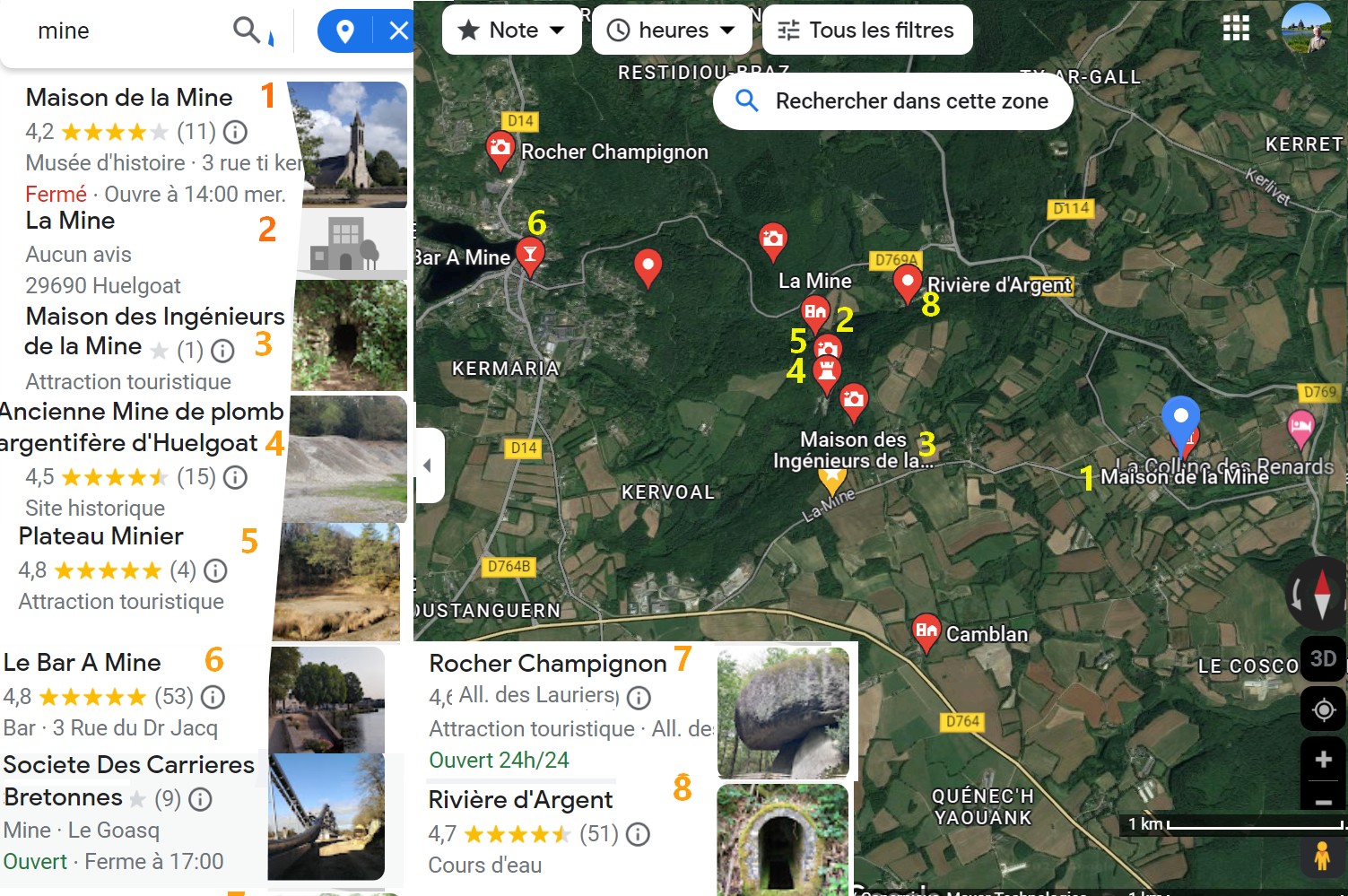This screenshot has height=896, width=1348.
Task: Open the Rocher Champignon result
Action: click(x=548, y=664)
